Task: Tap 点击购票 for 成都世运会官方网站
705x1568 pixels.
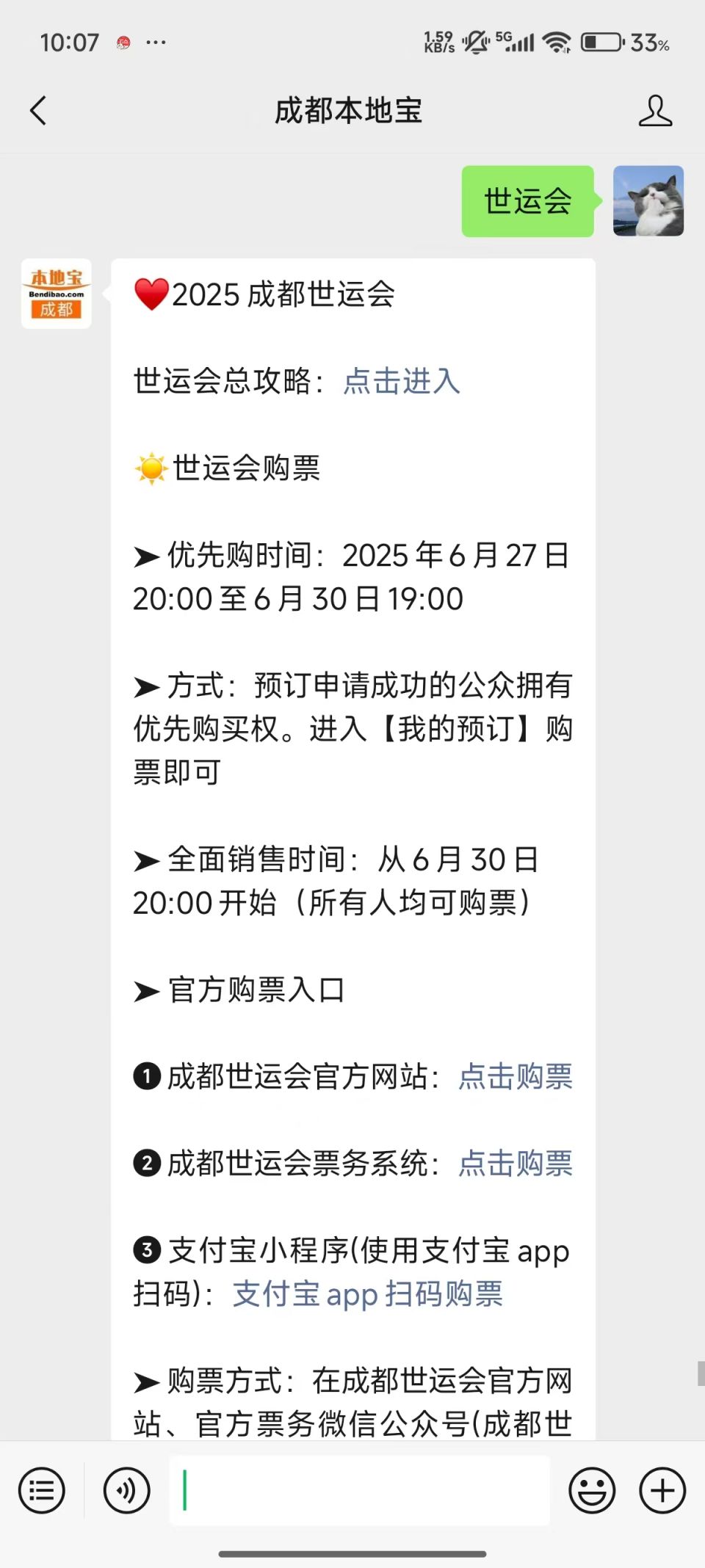Action: (516, 1076)
